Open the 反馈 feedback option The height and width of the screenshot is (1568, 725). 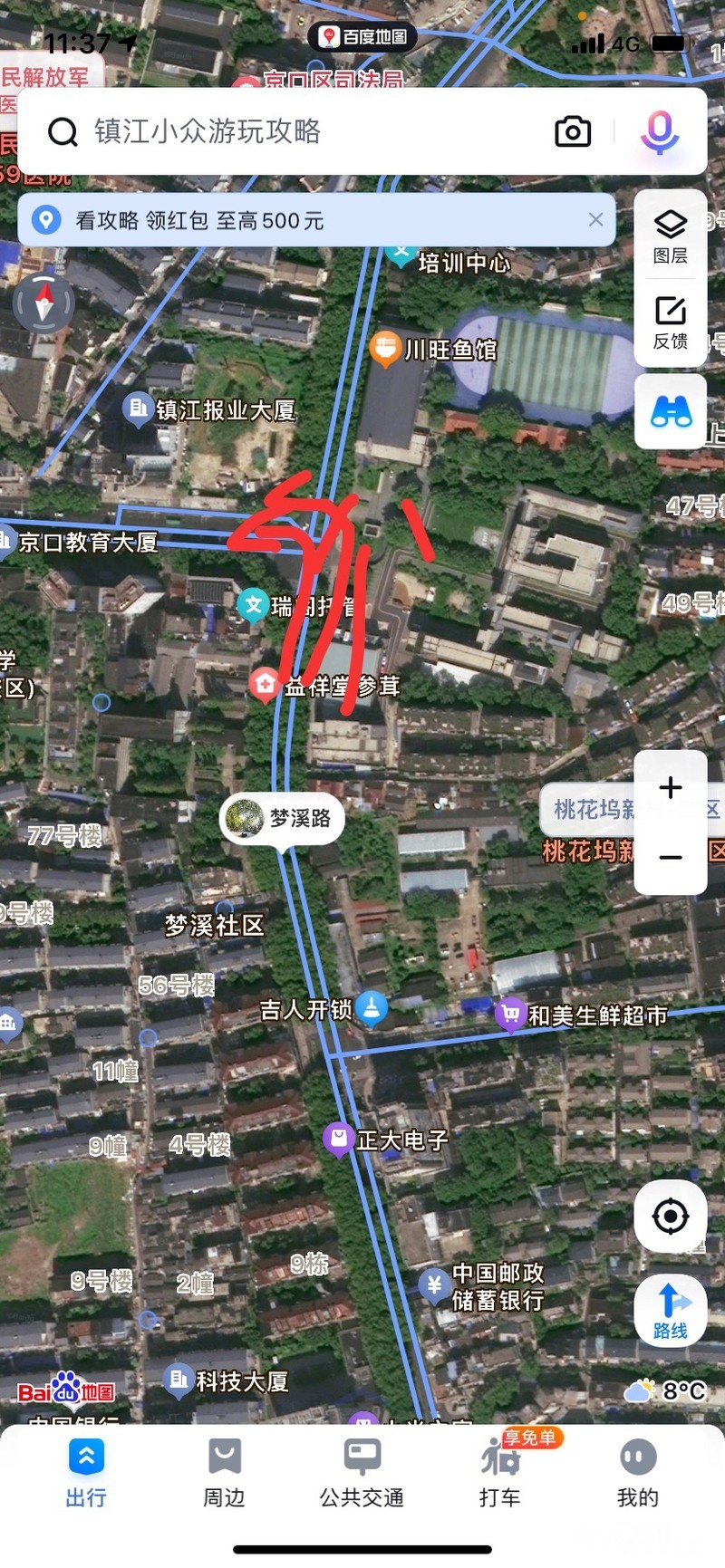[671, 322]
